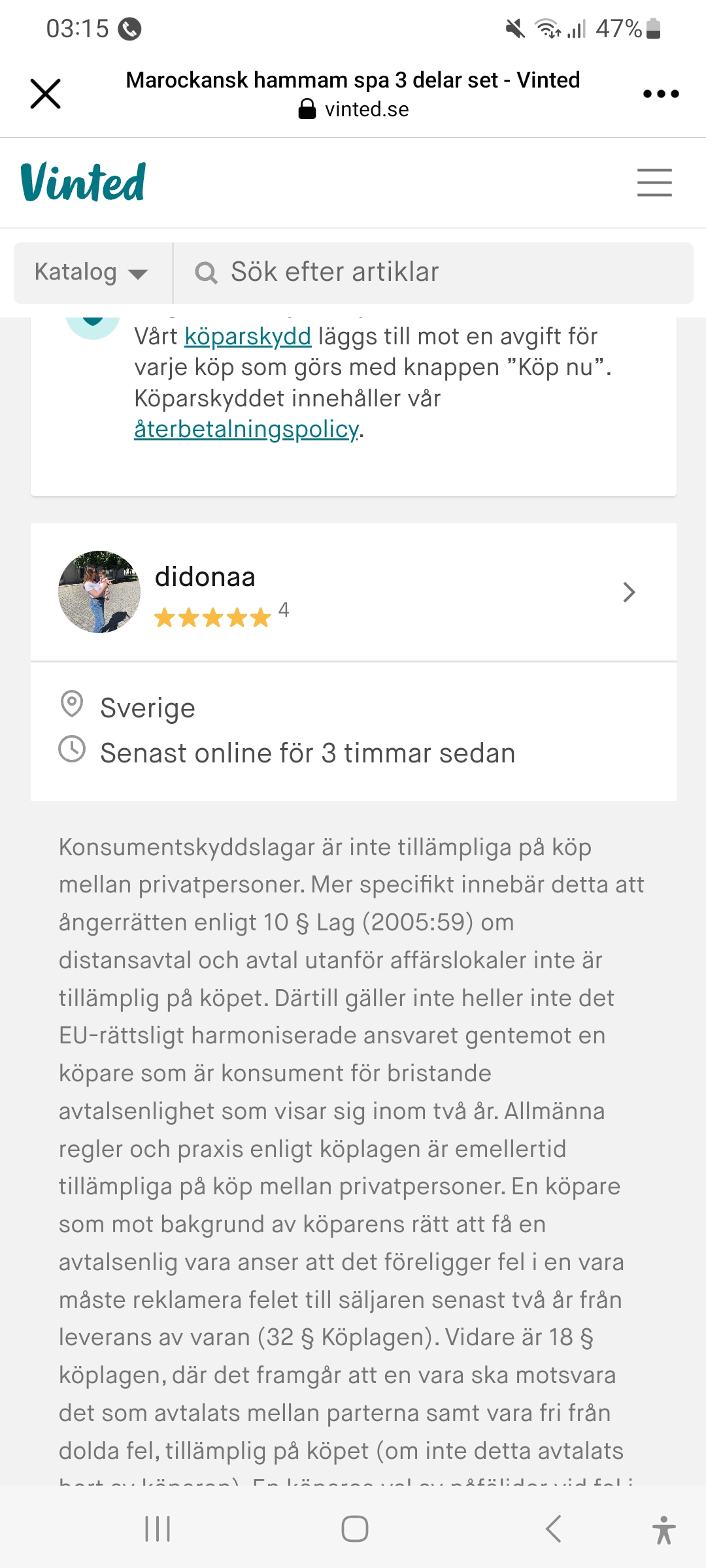This screenshot has width=706, height=1568.
Task: Open the browser overflow menu
Action: 660,93
